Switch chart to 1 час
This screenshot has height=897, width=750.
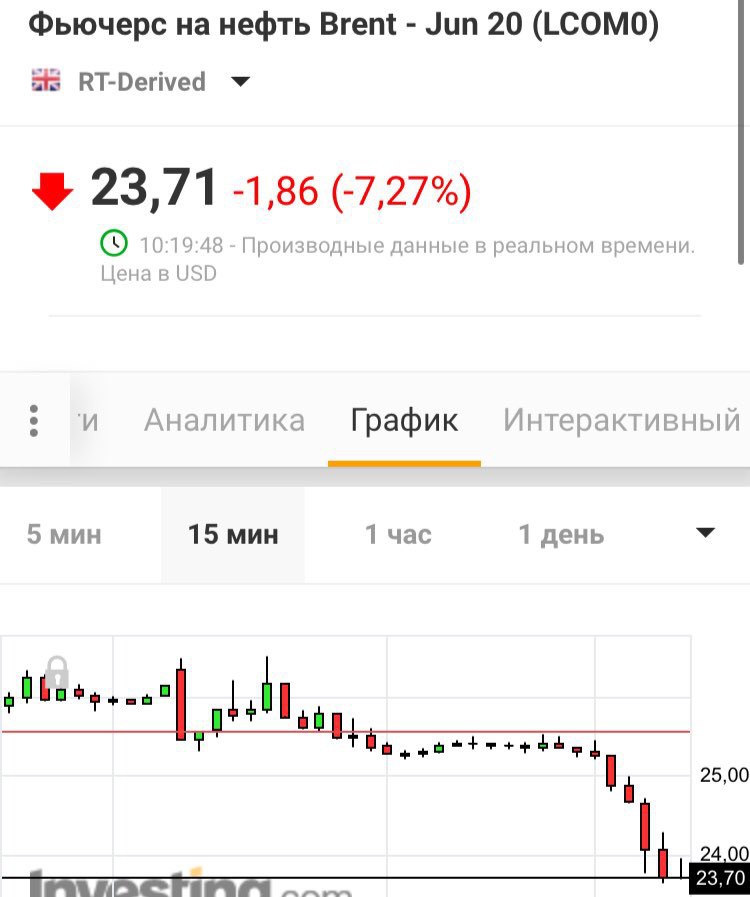point(398,535)
